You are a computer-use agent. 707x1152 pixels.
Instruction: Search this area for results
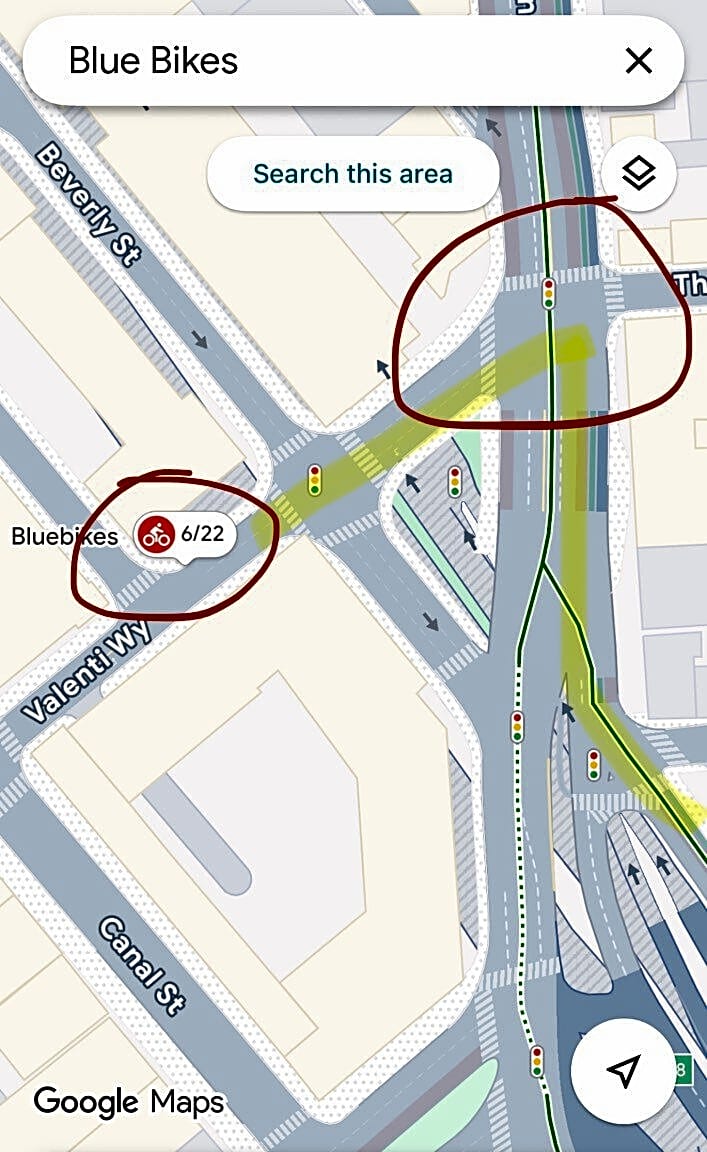click(x=352, y=174)
